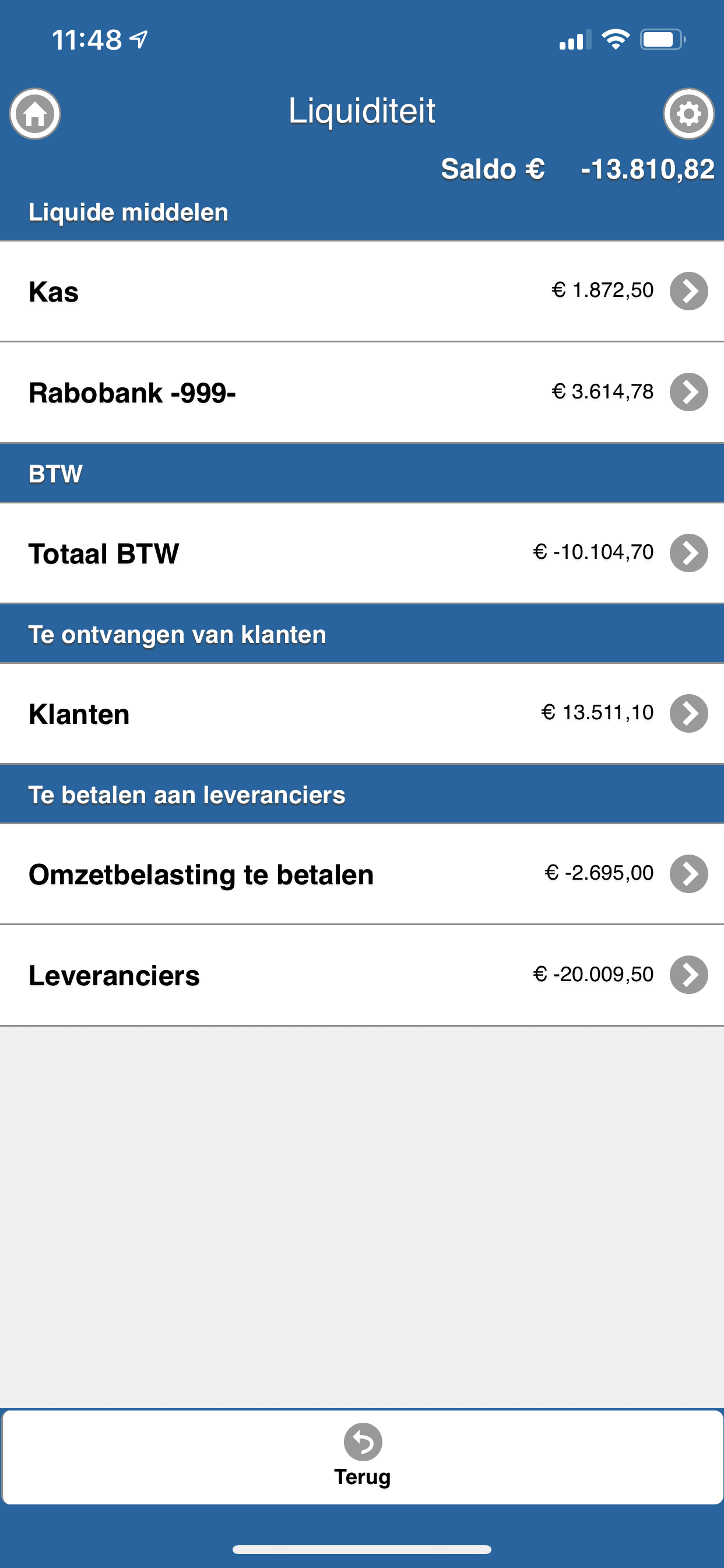The height and width of the screenshot is (1568, 724).
Task: View Rabobank -999- account details
Action: pyautogui.click(x=362, y=393)
